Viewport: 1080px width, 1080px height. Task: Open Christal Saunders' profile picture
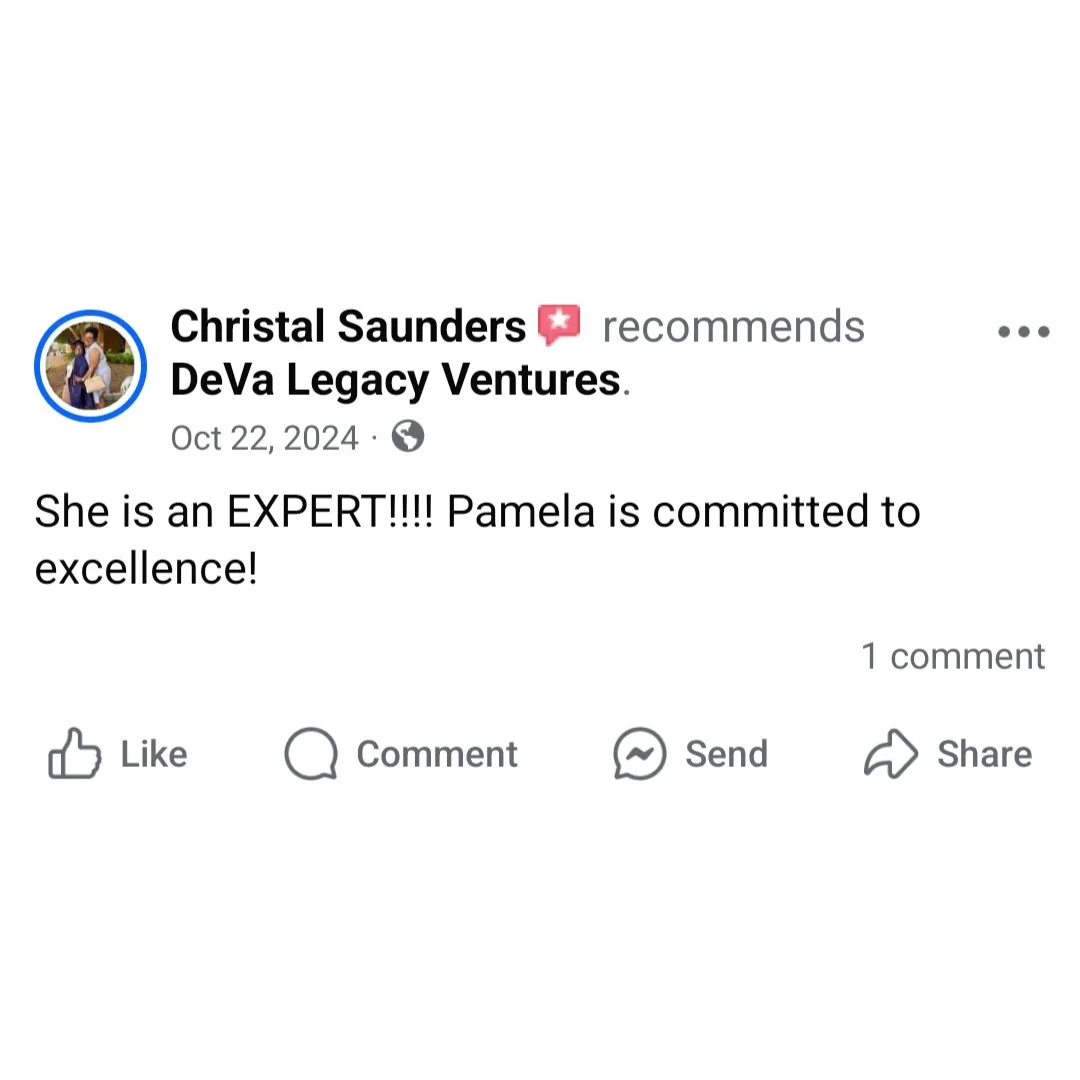pos(90,366)
